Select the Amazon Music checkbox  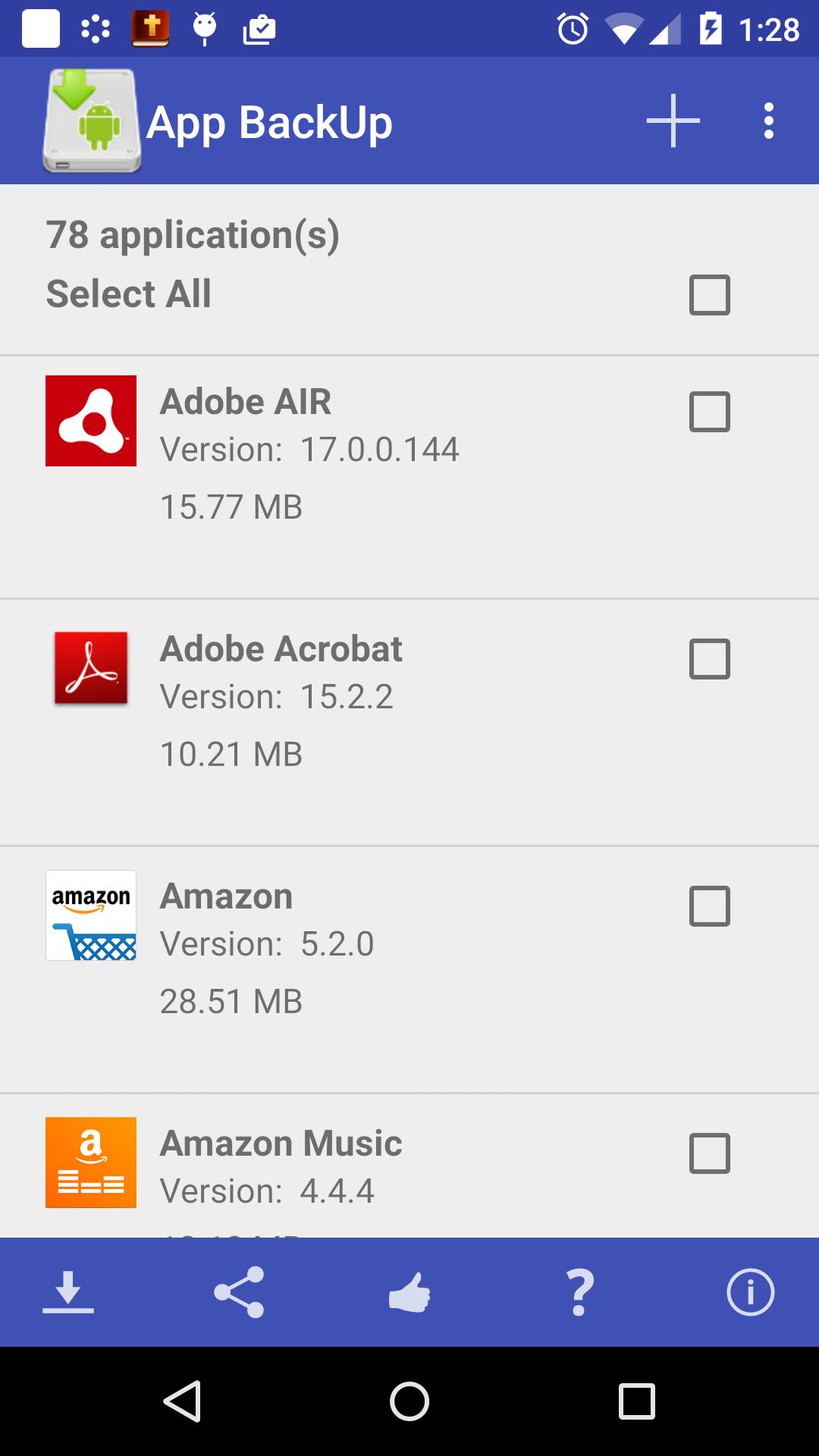709,1153
